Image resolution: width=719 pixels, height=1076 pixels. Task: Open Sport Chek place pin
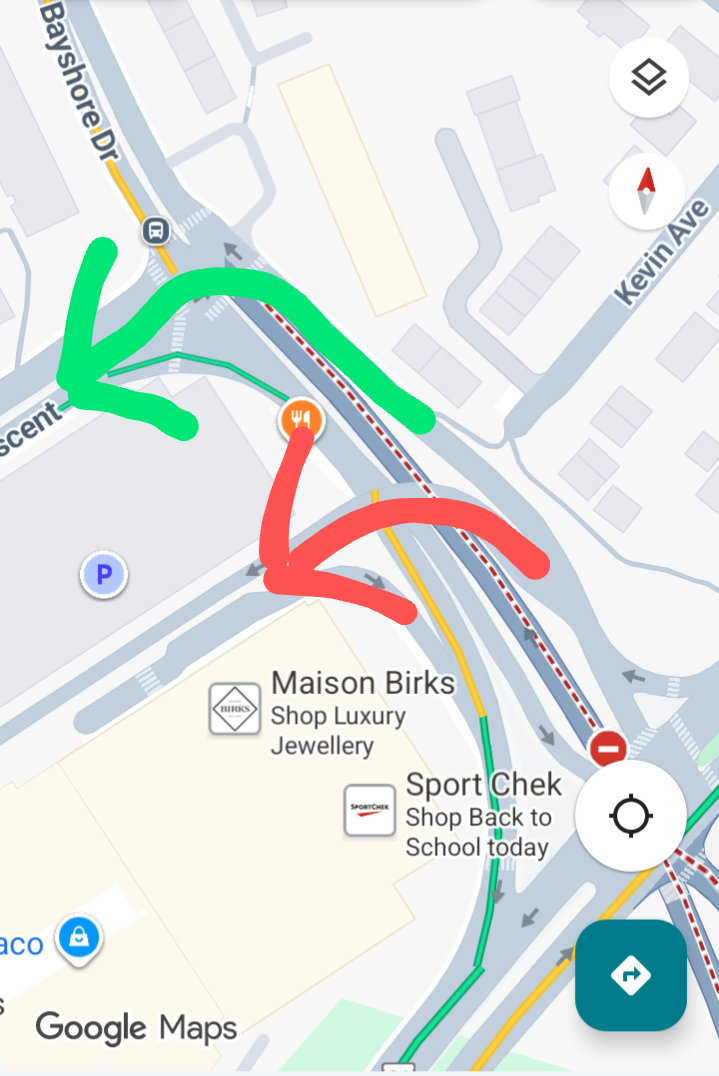[370, 810]
